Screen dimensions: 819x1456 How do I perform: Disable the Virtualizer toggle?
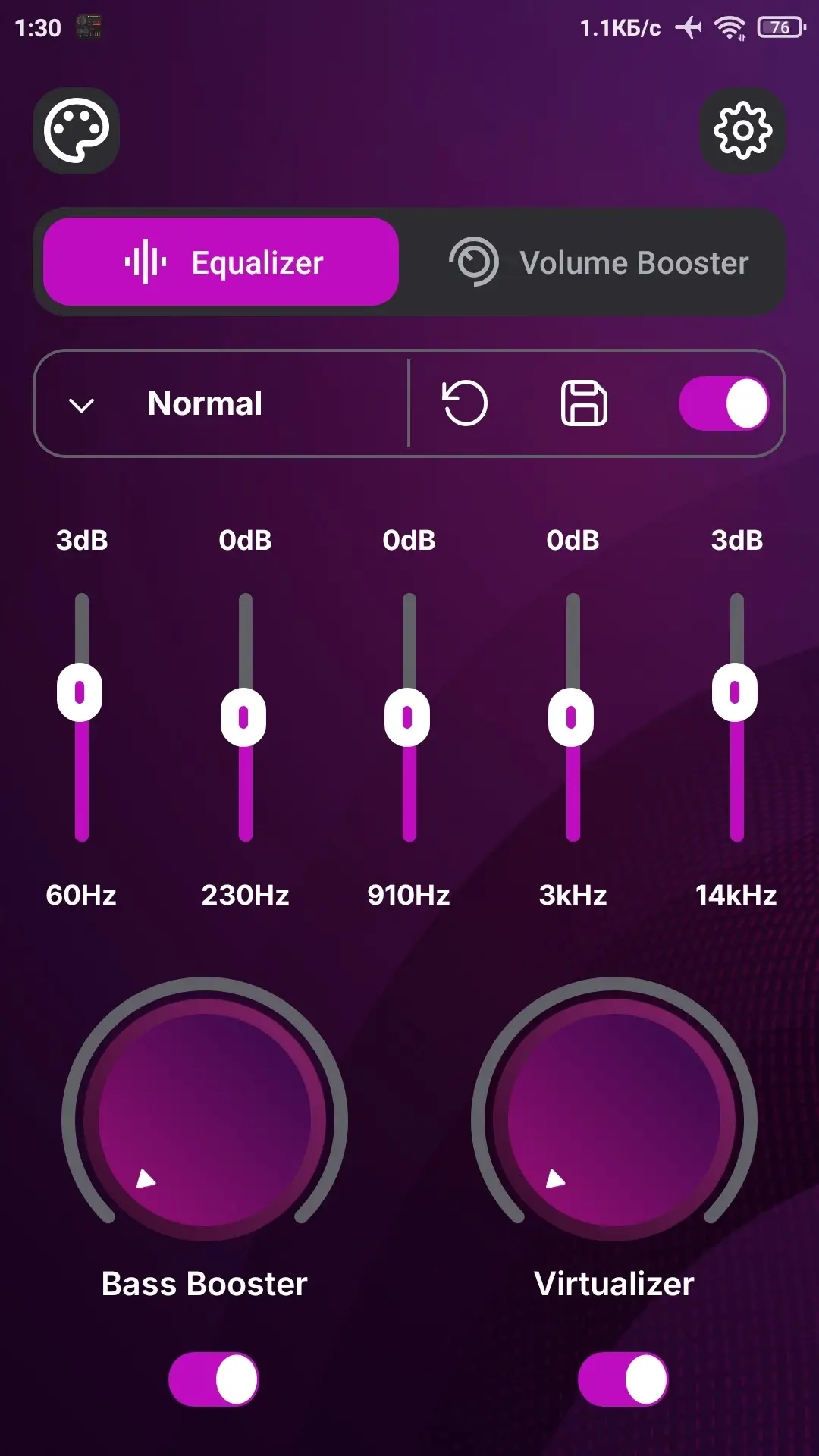point(623,1379)
